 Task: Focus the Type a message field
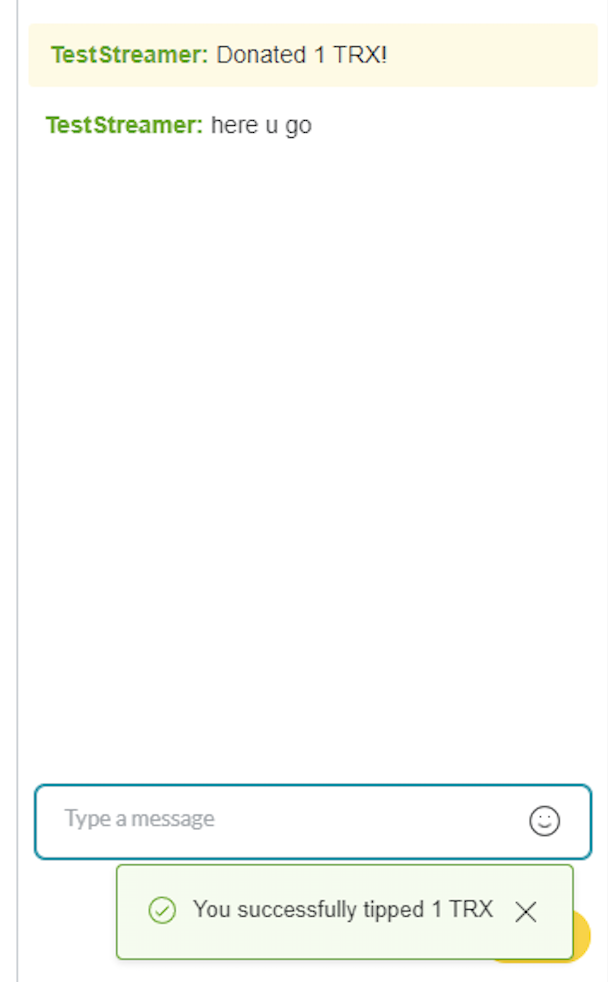(x=280, y=820)
